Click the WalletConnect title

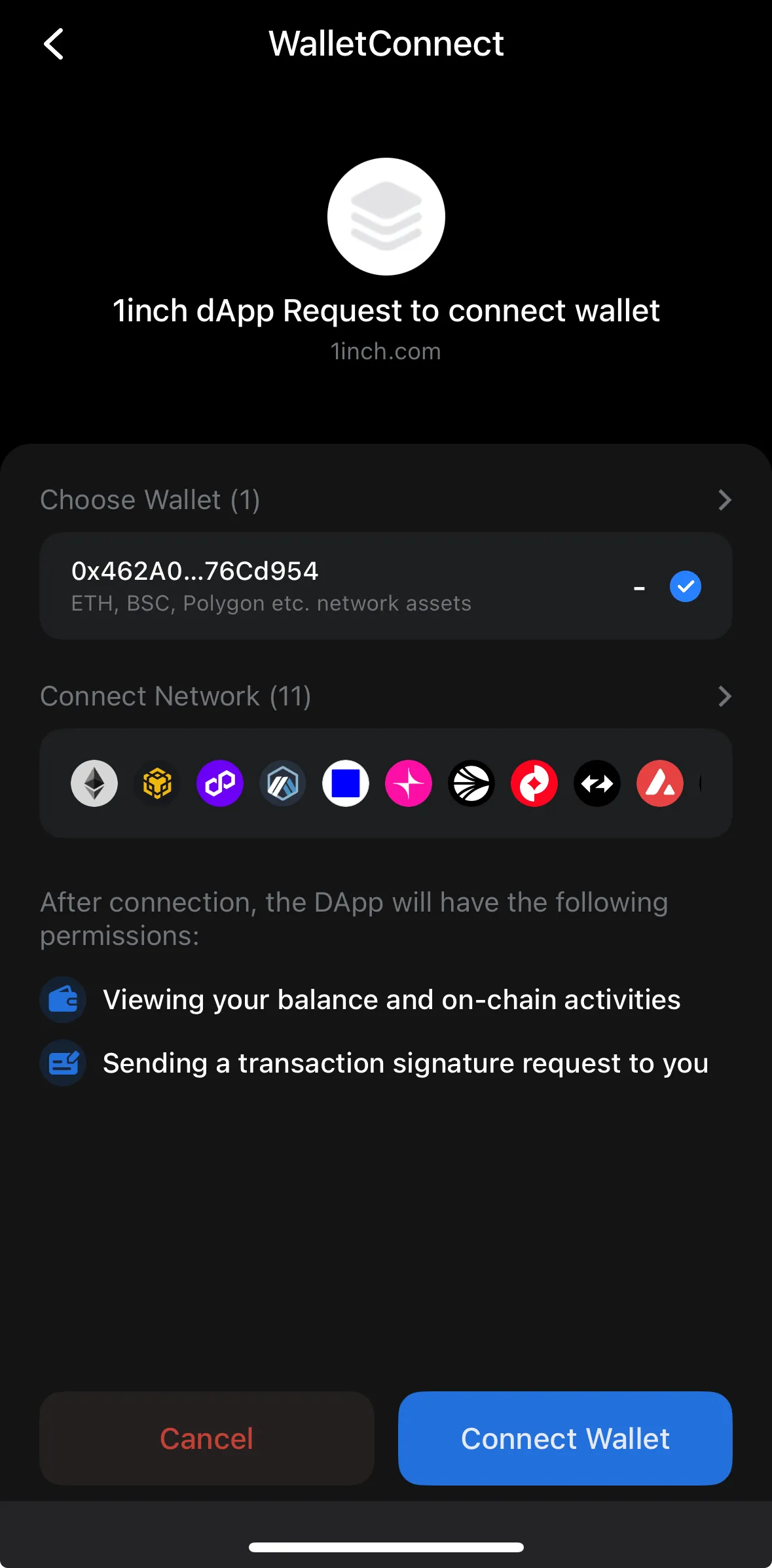(x=386, y=43)
